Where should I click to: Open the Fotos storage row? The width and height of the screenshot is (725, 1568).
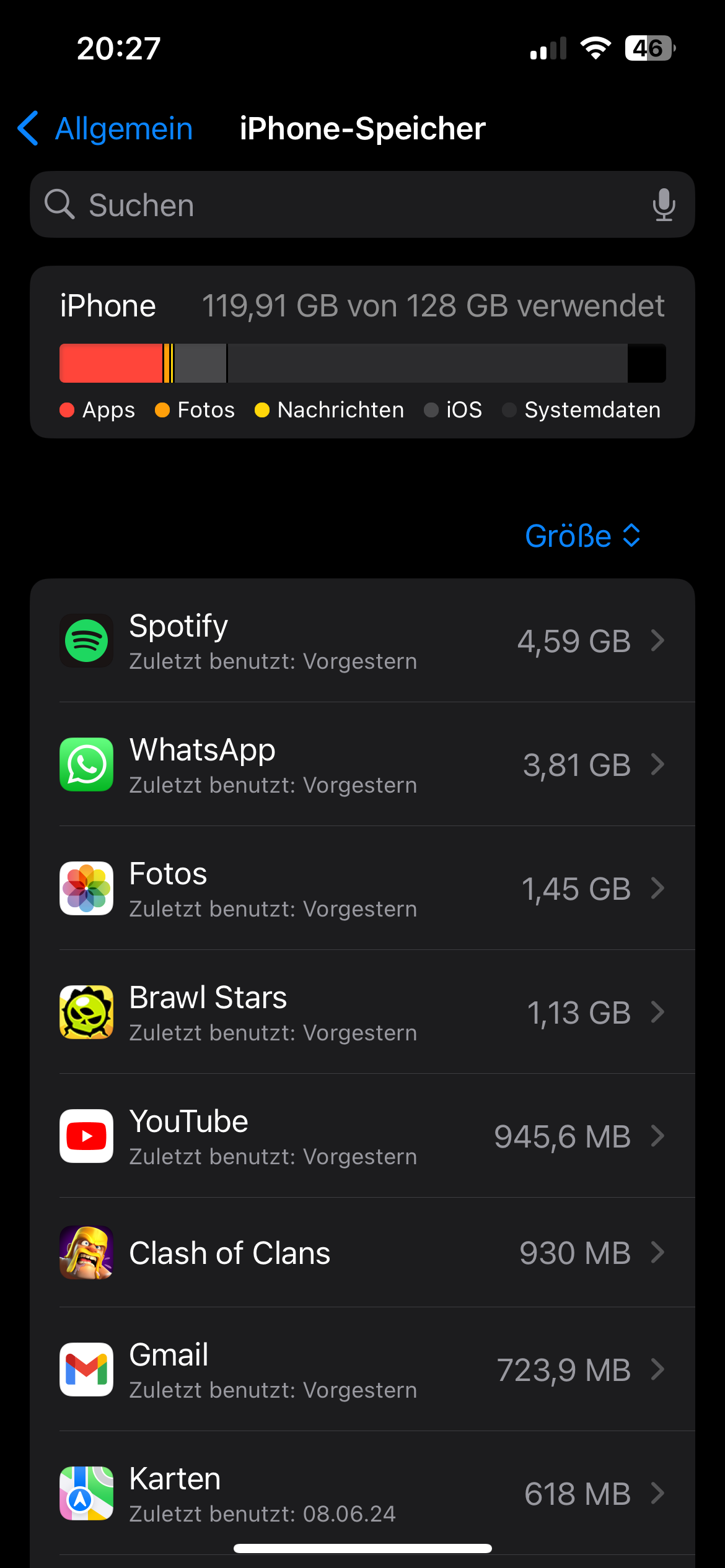tap(362, 889)
